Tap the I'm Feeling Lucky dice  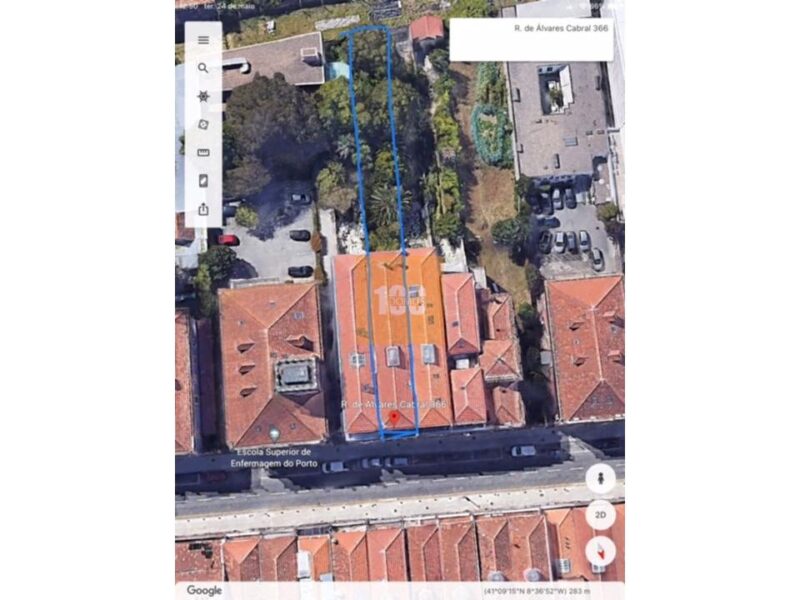tap(203, 125)
